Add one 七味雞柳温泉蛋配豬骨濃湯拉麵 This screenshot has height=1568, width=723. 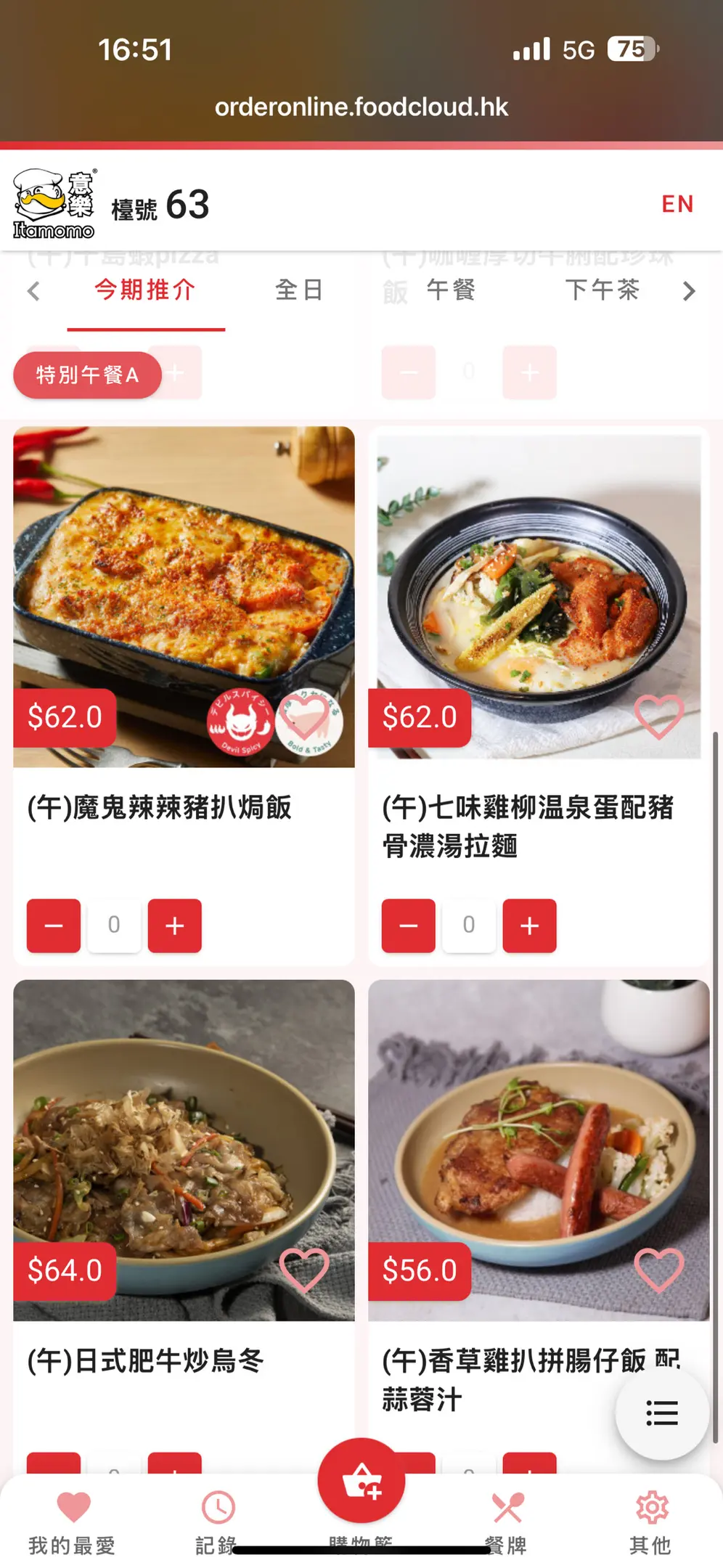pyautogui.click(x=529, y=926)
